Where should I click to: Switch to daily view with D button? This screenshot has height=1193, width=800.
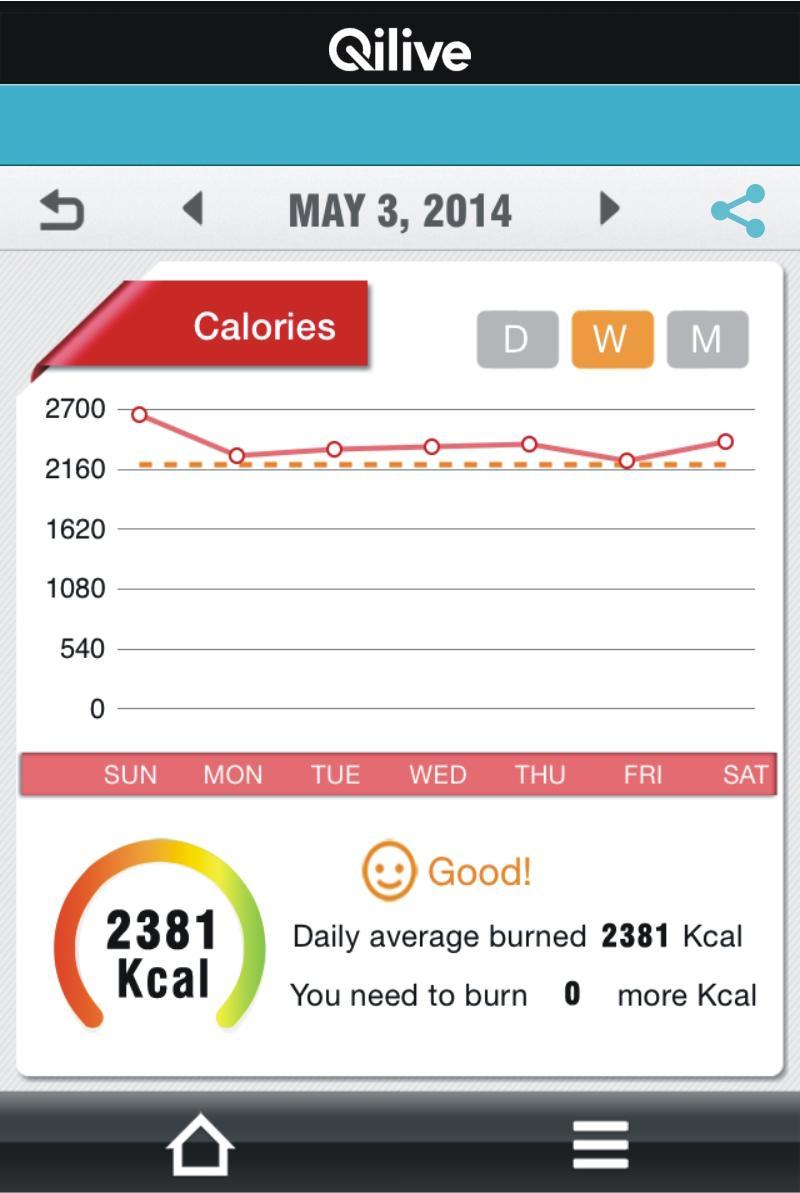pyautogui.click(x=517, y=340)
